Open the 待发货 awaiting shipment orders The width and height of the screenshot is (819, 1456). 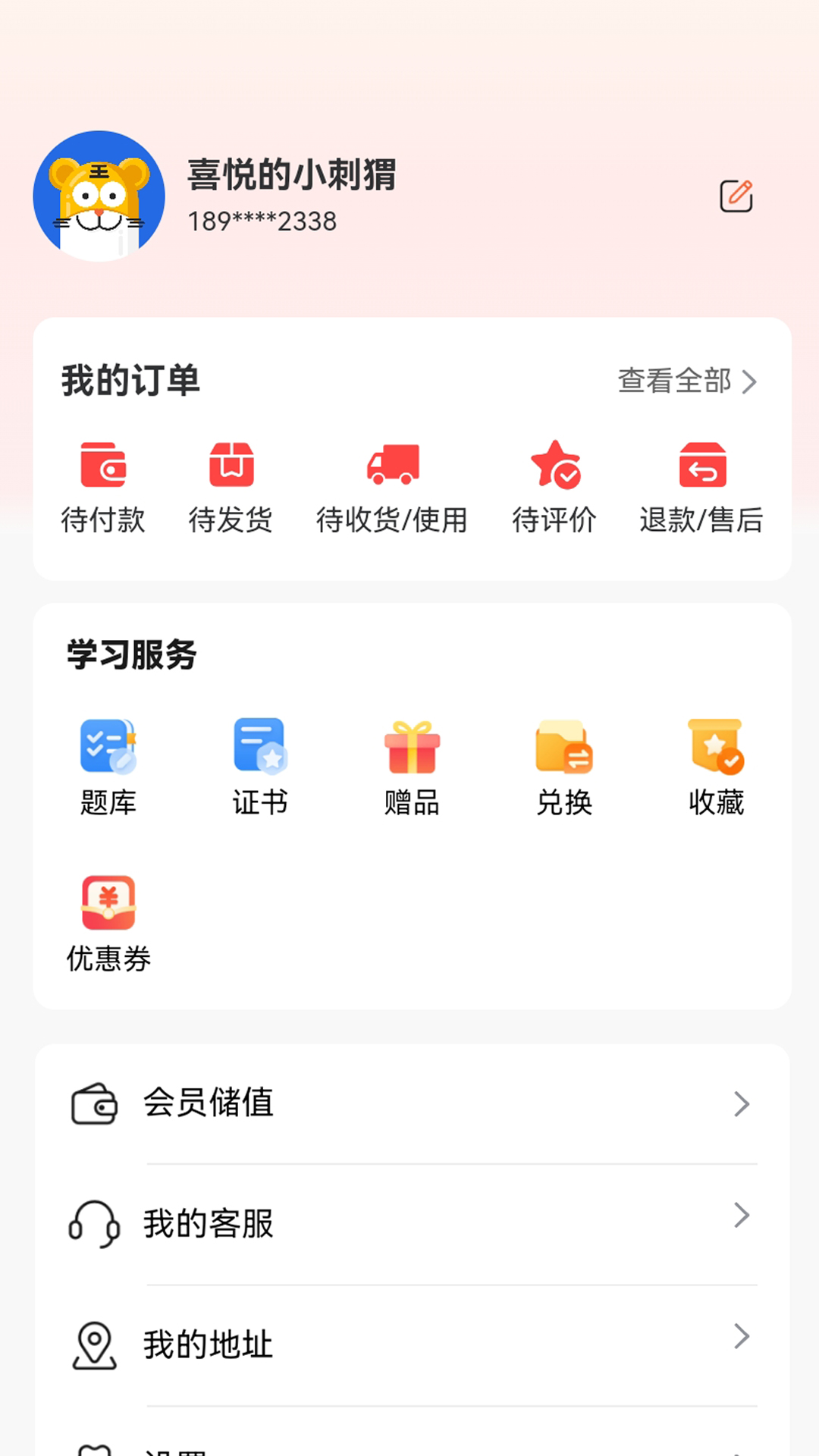(x=232, y=483)
